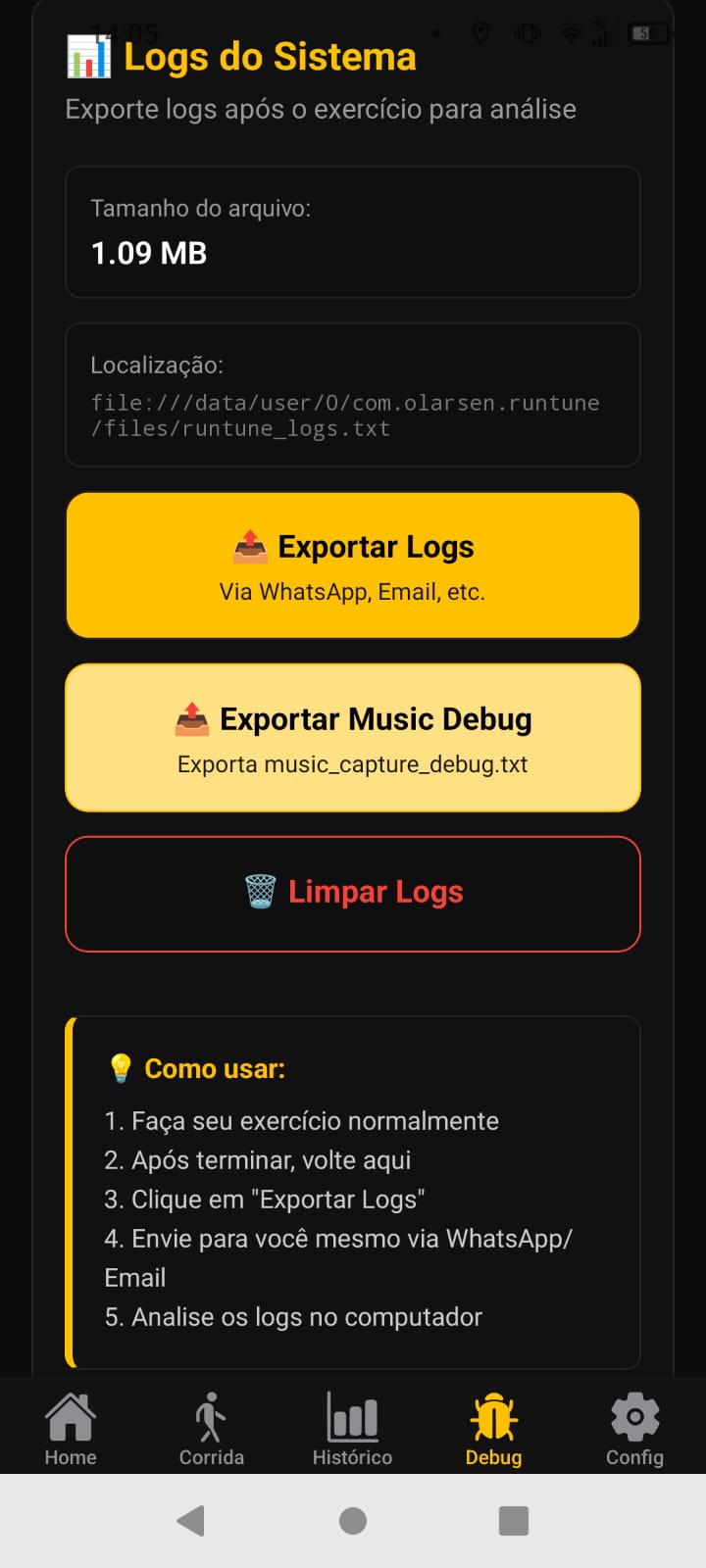
Task: Switch to the Histórico tab
Action: pyautogui.click(x=352, y=1428)
